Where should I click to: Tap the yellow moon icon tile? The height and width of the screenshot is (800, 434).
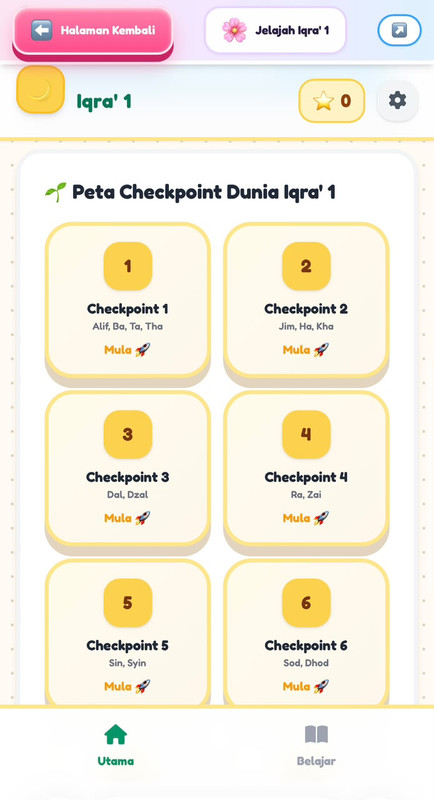pos(41,90)
